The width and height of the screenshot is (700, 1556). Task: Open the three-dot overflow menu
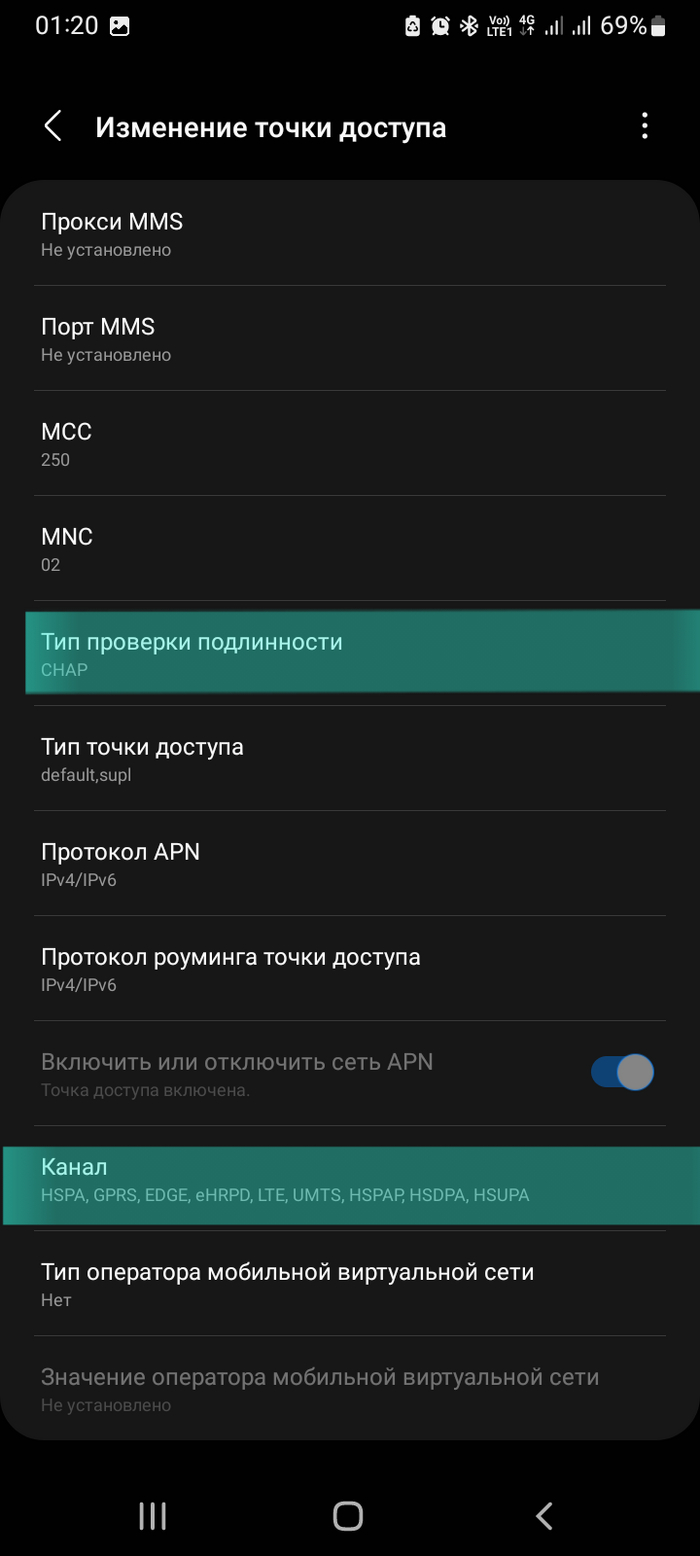tap(645, 126)
